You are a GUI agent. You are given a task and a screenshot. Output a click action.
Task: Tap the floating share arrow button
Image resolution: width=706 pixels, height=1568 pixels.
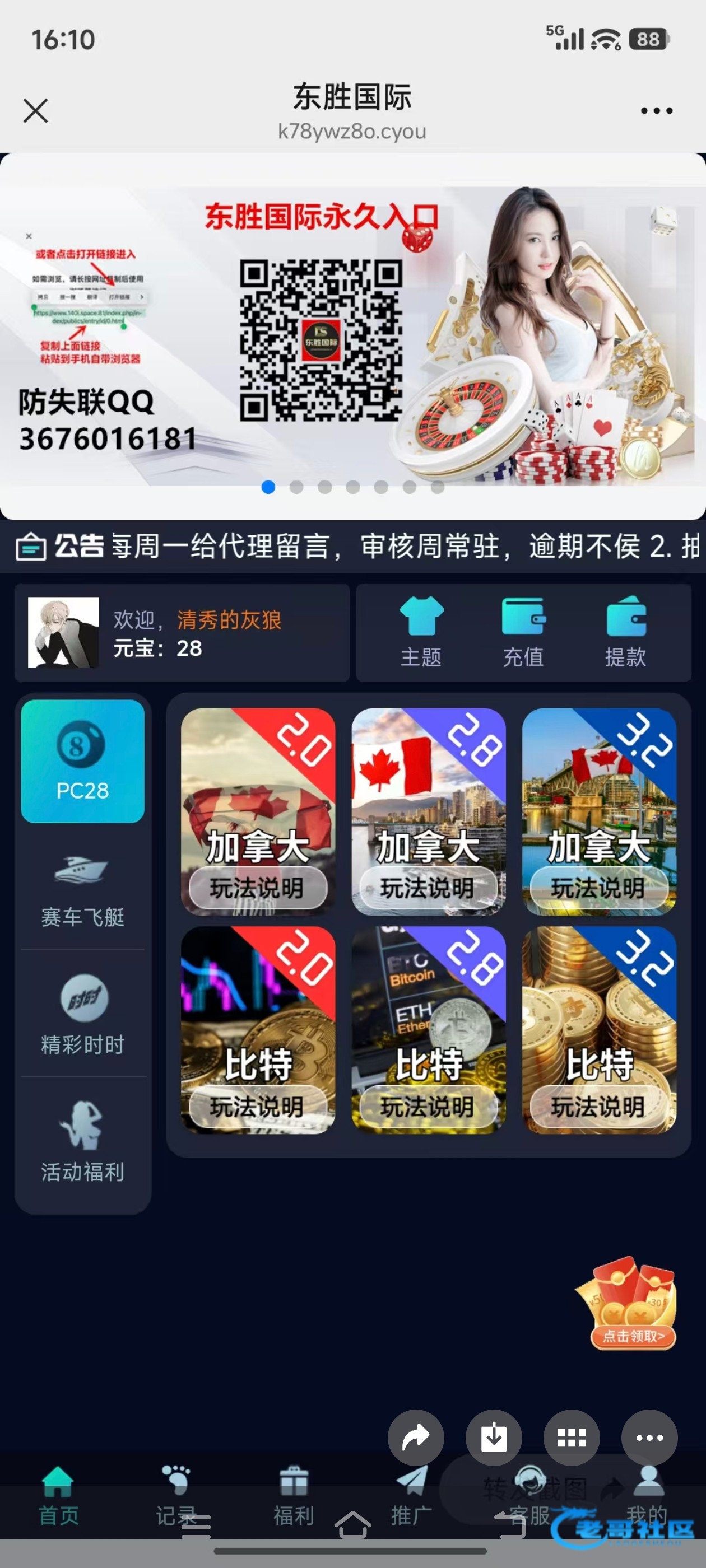pyautogui.click(x=415, y=1438)
